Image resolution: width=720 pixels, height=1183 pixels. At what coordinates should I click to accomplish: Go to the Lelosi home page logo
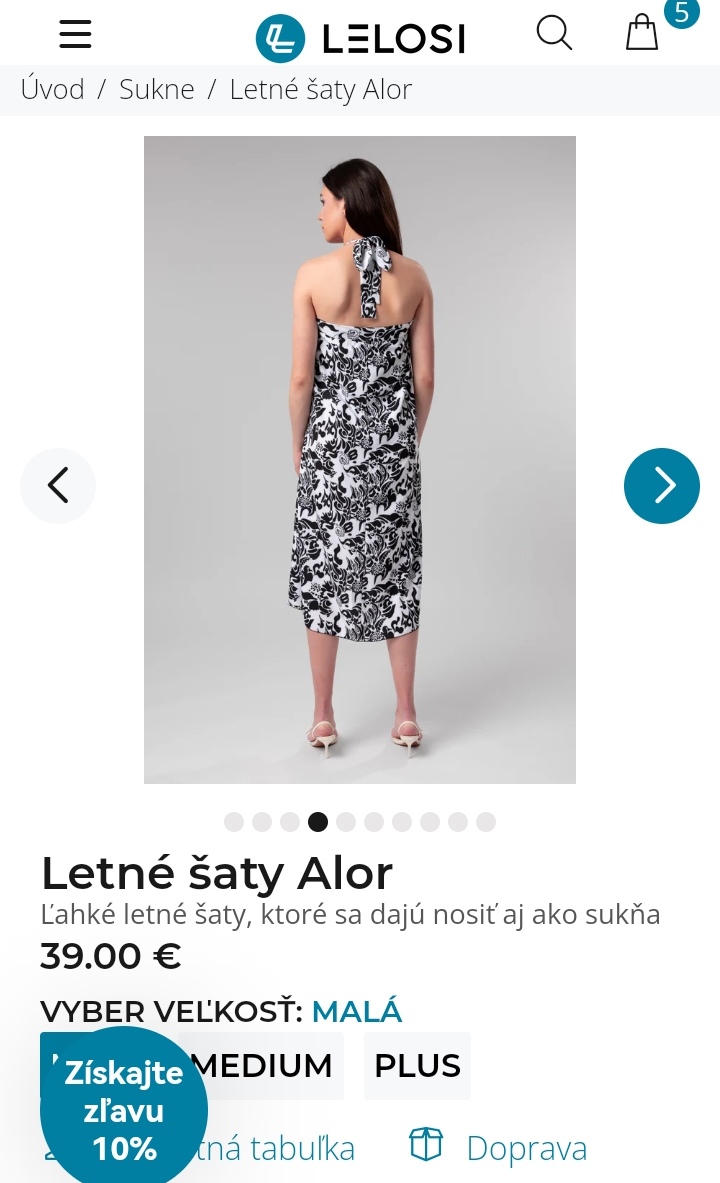360,39
